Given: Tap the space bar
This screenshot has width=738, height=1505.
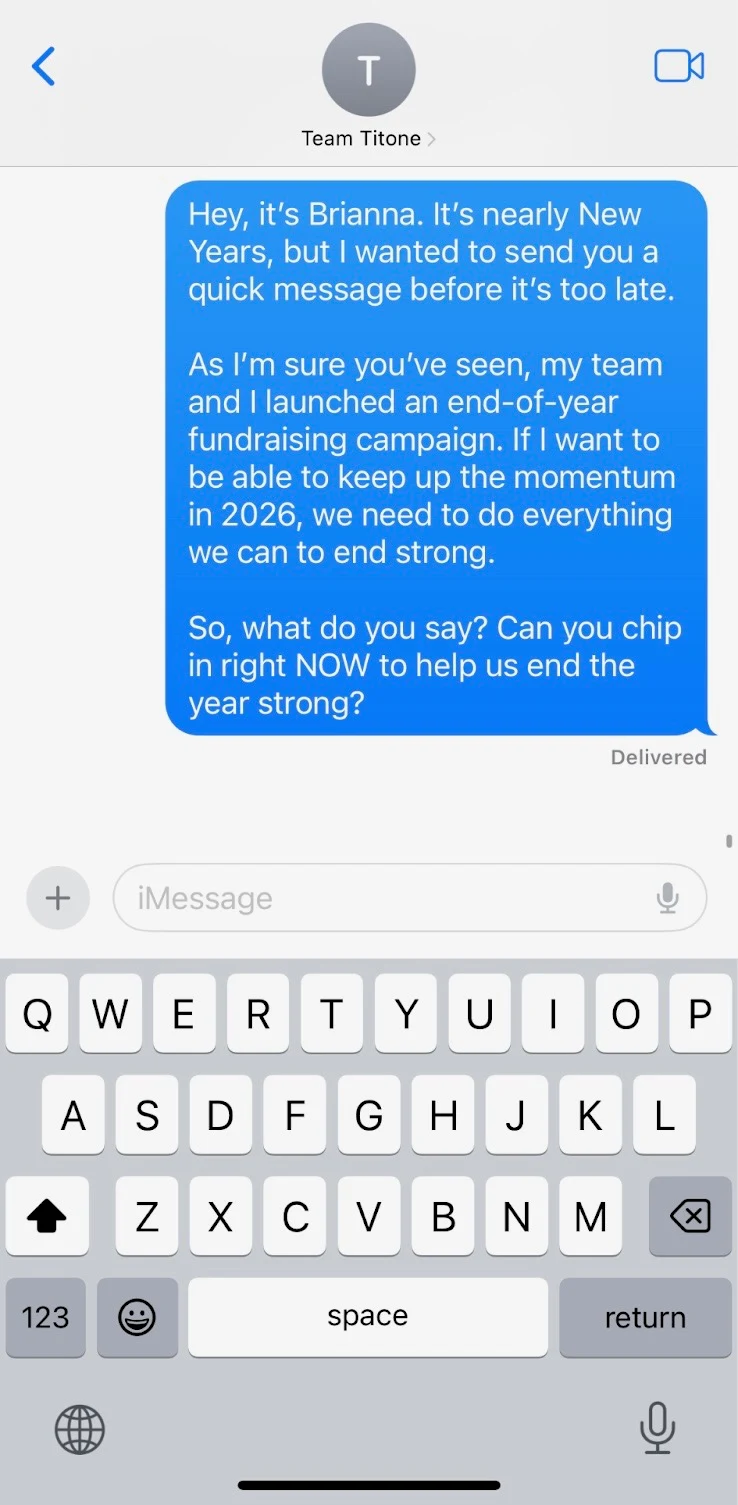Looking at the screenshot, I should tap(367, 1317).
